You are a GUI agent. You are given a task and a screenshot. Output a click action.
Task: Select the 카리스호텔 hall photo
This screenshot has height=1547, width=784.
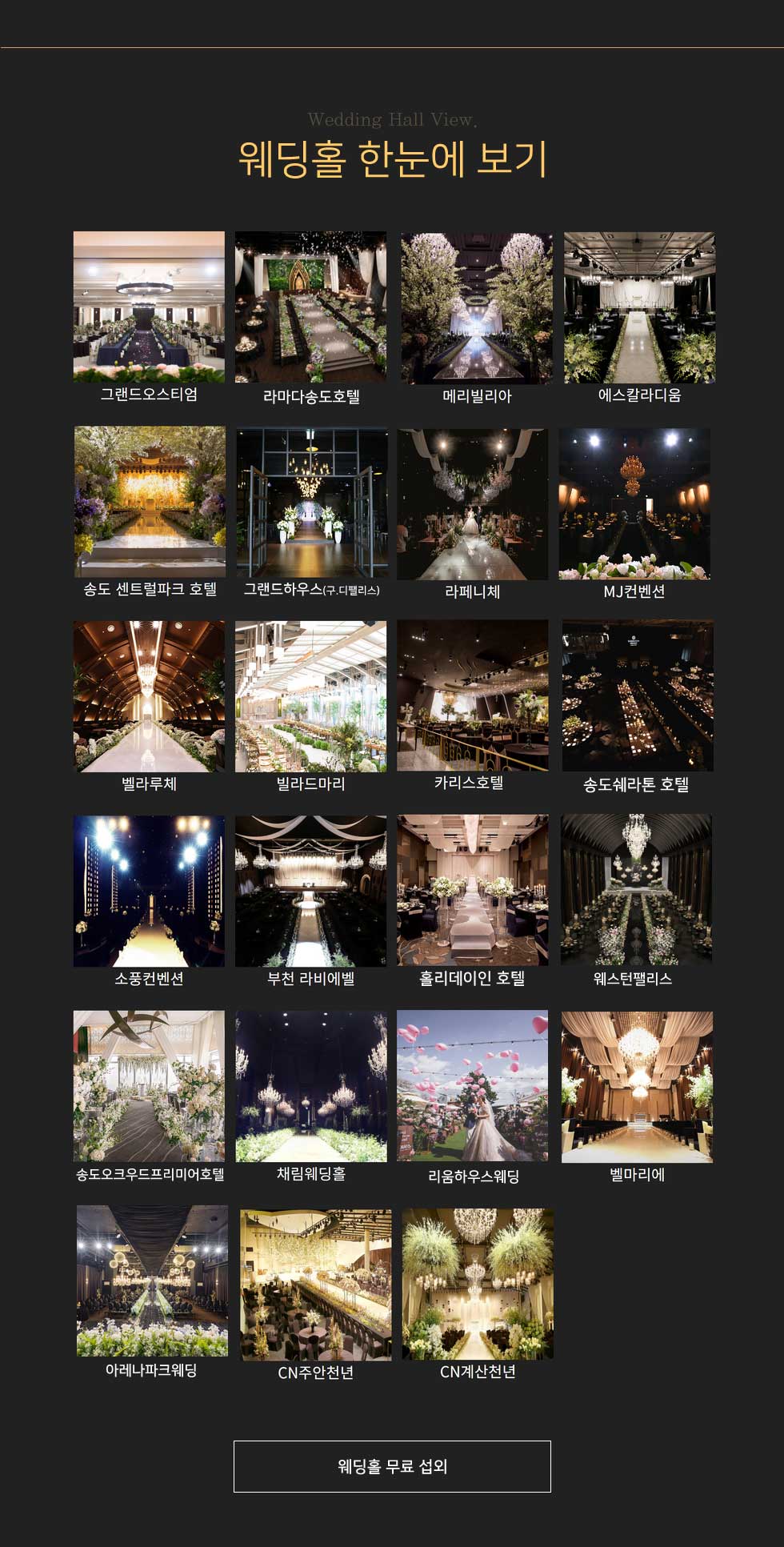click(x=473, y=695)
